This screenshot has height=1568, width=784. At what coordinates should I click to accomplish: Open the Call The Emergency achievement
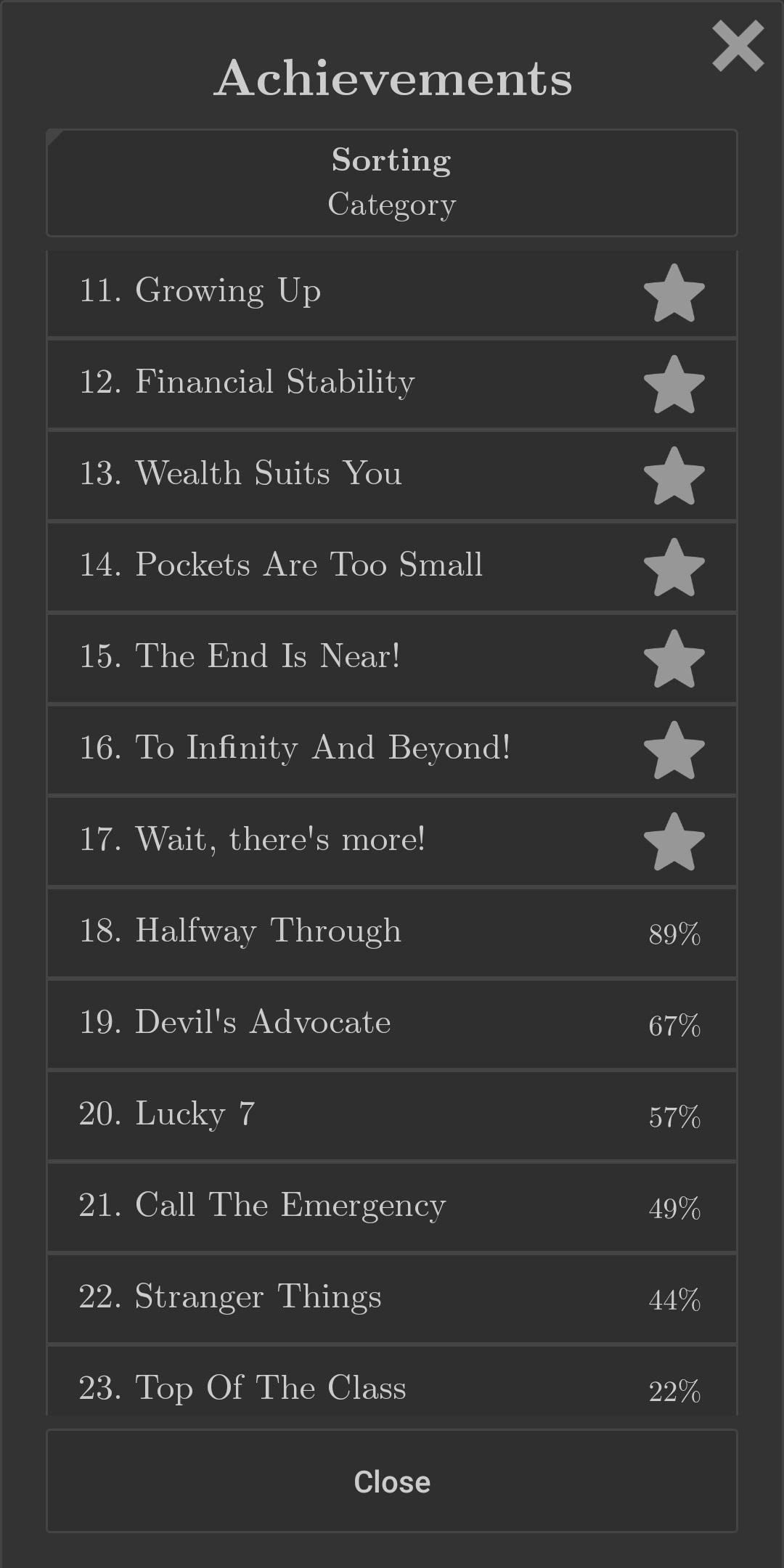(x=392, y=1208)
